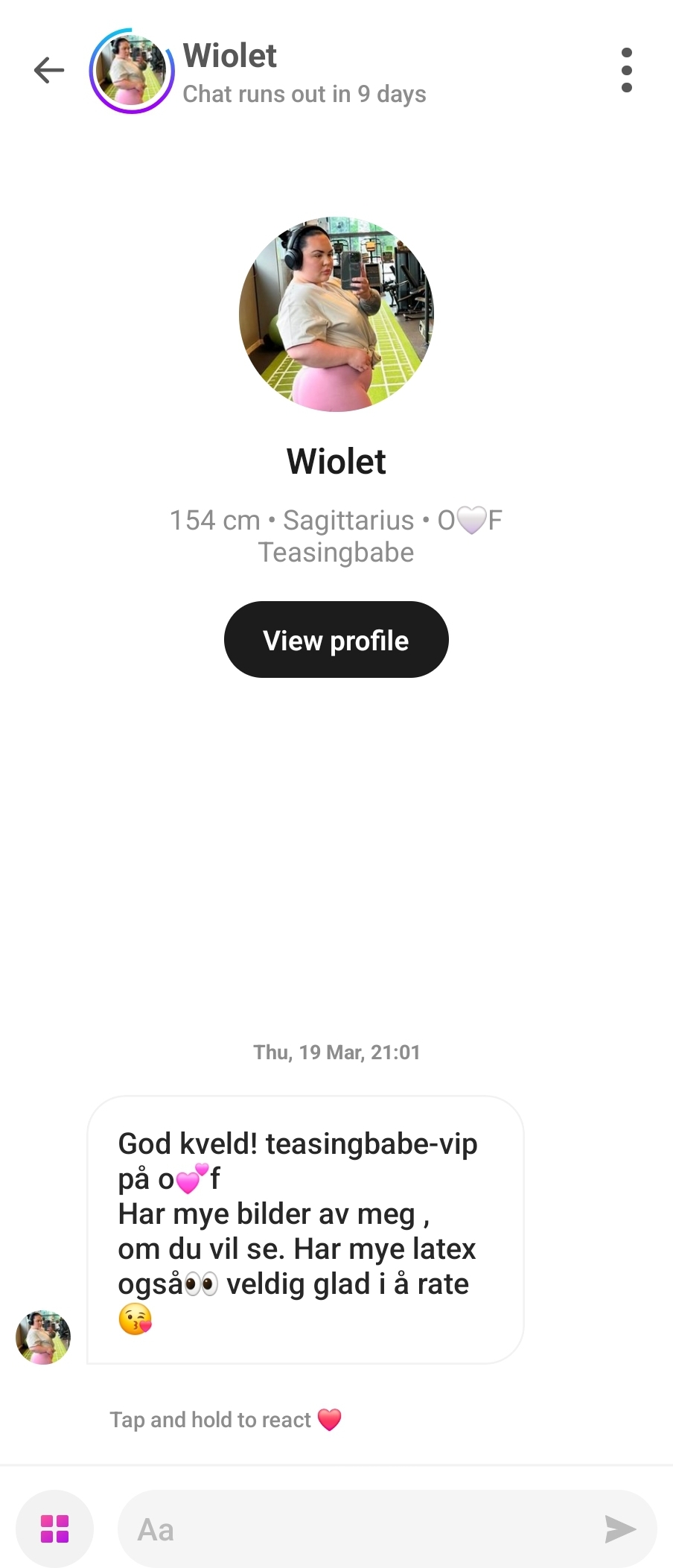Open the pink grid attachments menu
673x1568 pixels.
click(54, 1529)
